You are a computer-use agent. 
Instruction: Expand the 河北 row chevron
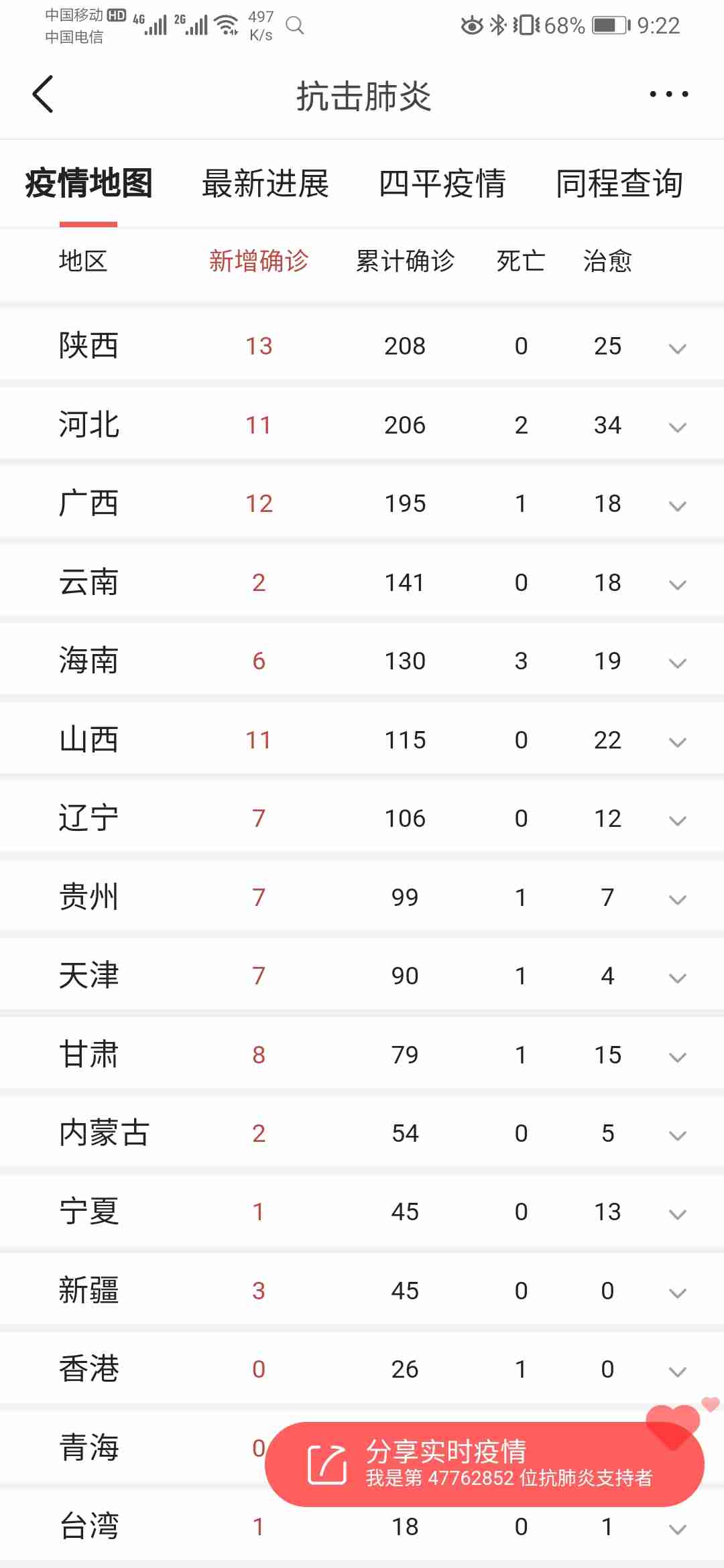click(x=677, y=427)
